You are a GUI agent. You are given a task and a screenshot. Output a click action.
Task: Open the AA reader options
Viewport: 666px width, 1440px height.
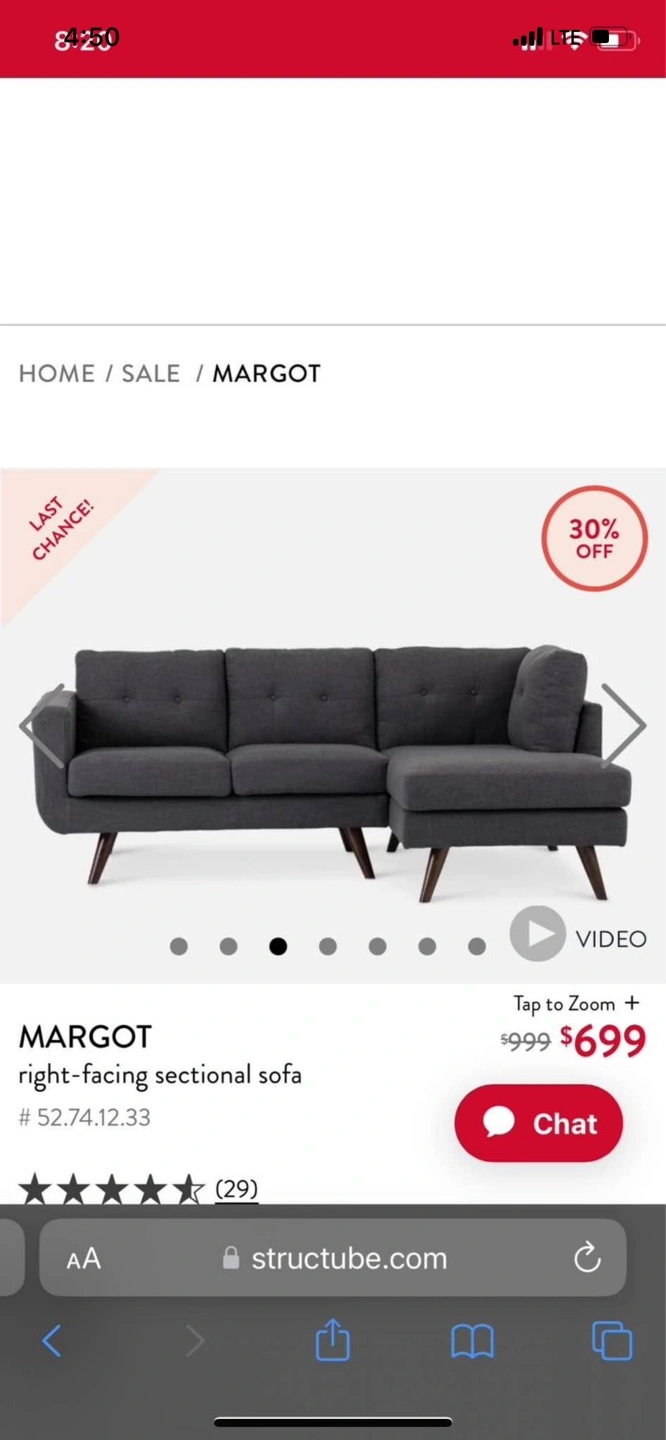point(84,1259)
